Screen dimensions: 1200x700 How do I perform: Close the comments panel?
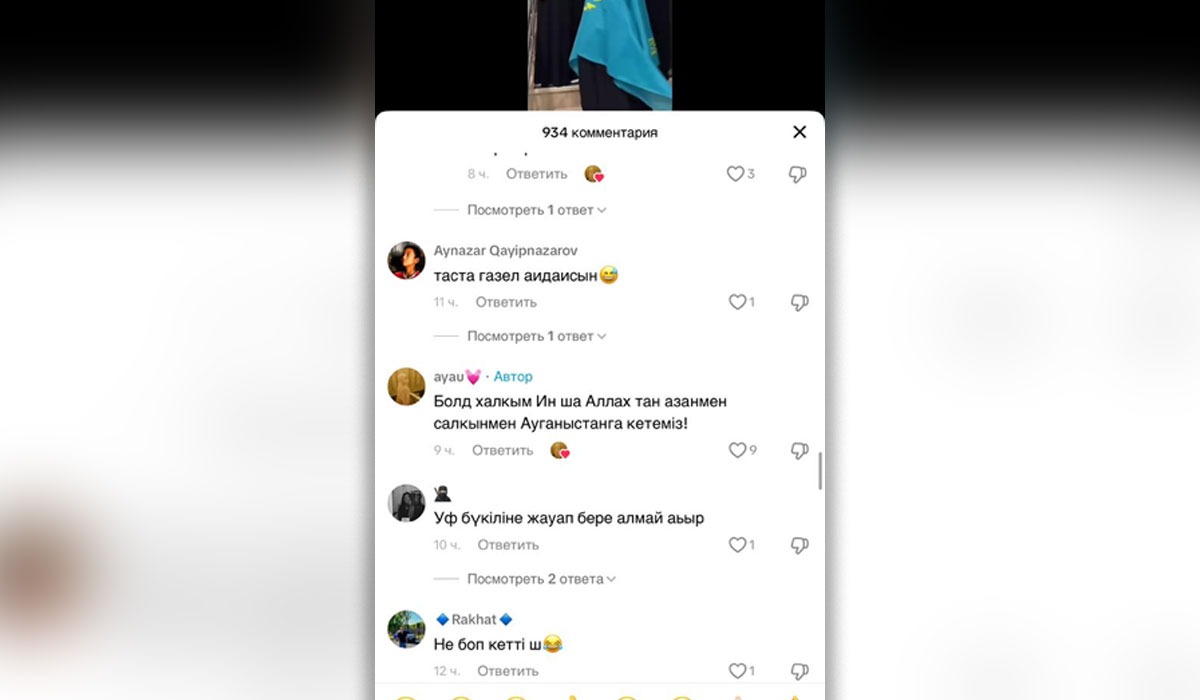click(799, 132)
